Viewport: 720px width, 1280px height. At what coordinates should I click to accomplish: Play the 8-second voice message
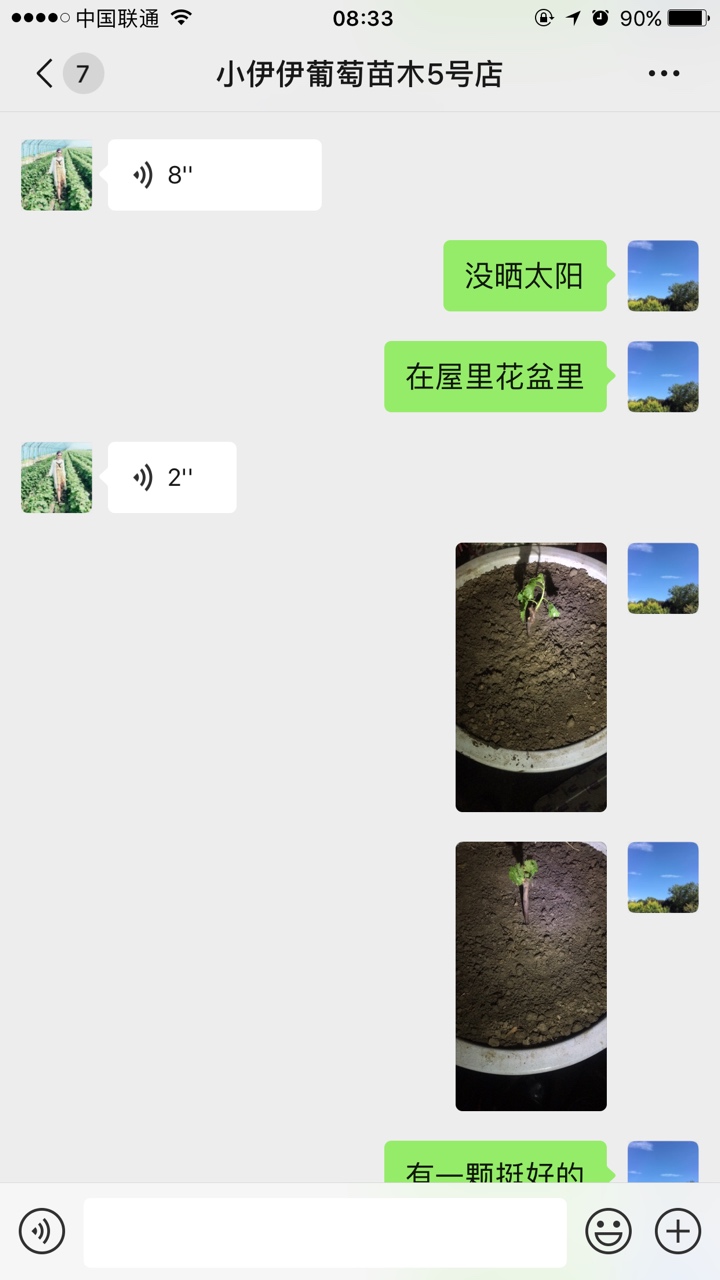tap(214, 175)
